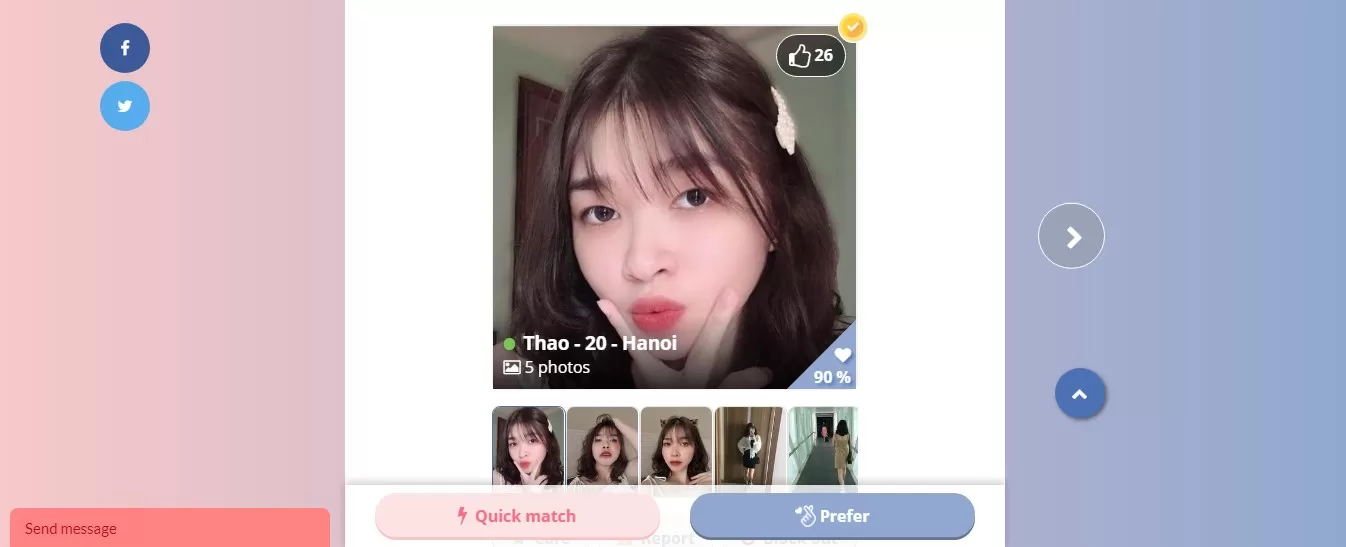Go to next profile arrow
This screenshot has height=547, width=1346.
click(1071, 236)
